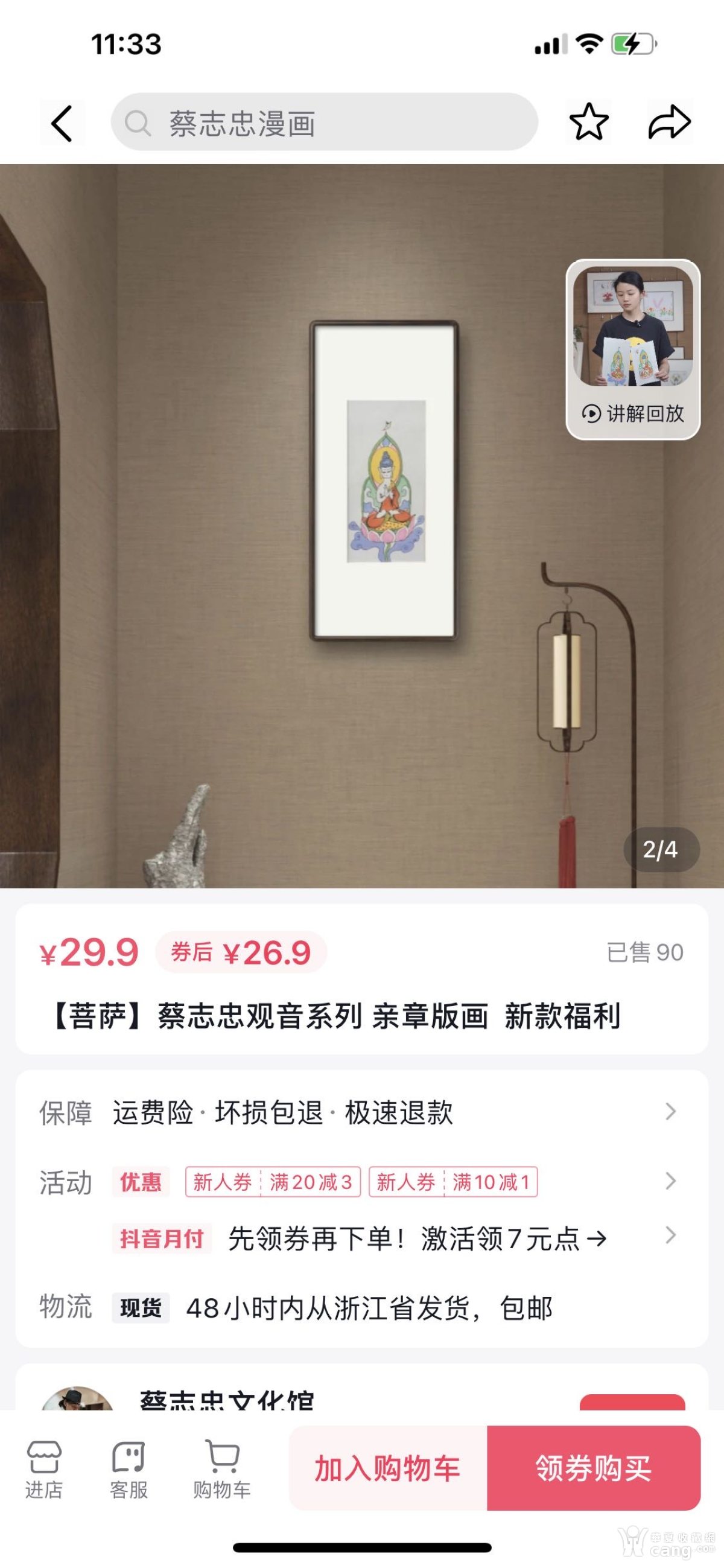Open the 购物车 shopping cart
This screenshot has height=1568, width=724.
(x=222, y=1468)
